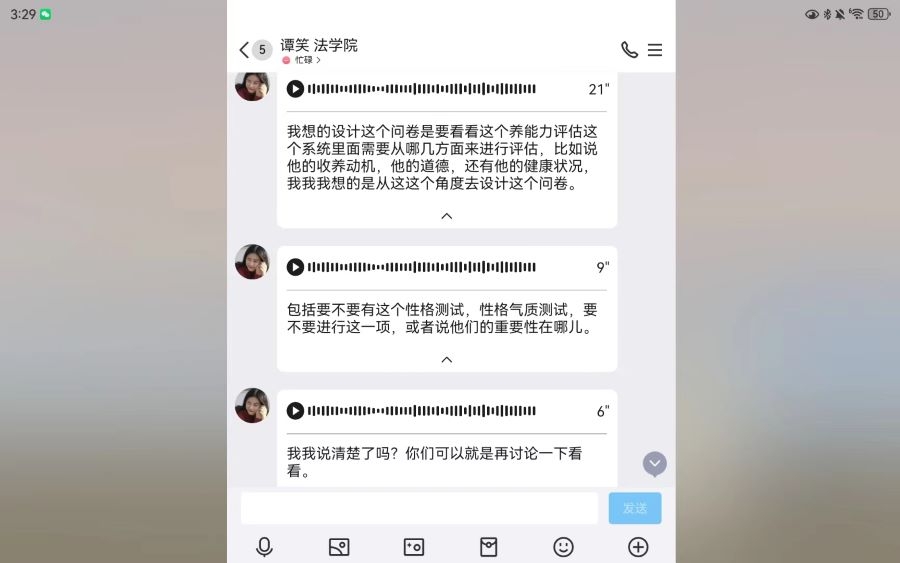Play the 9-second voice message

[295, 267]
